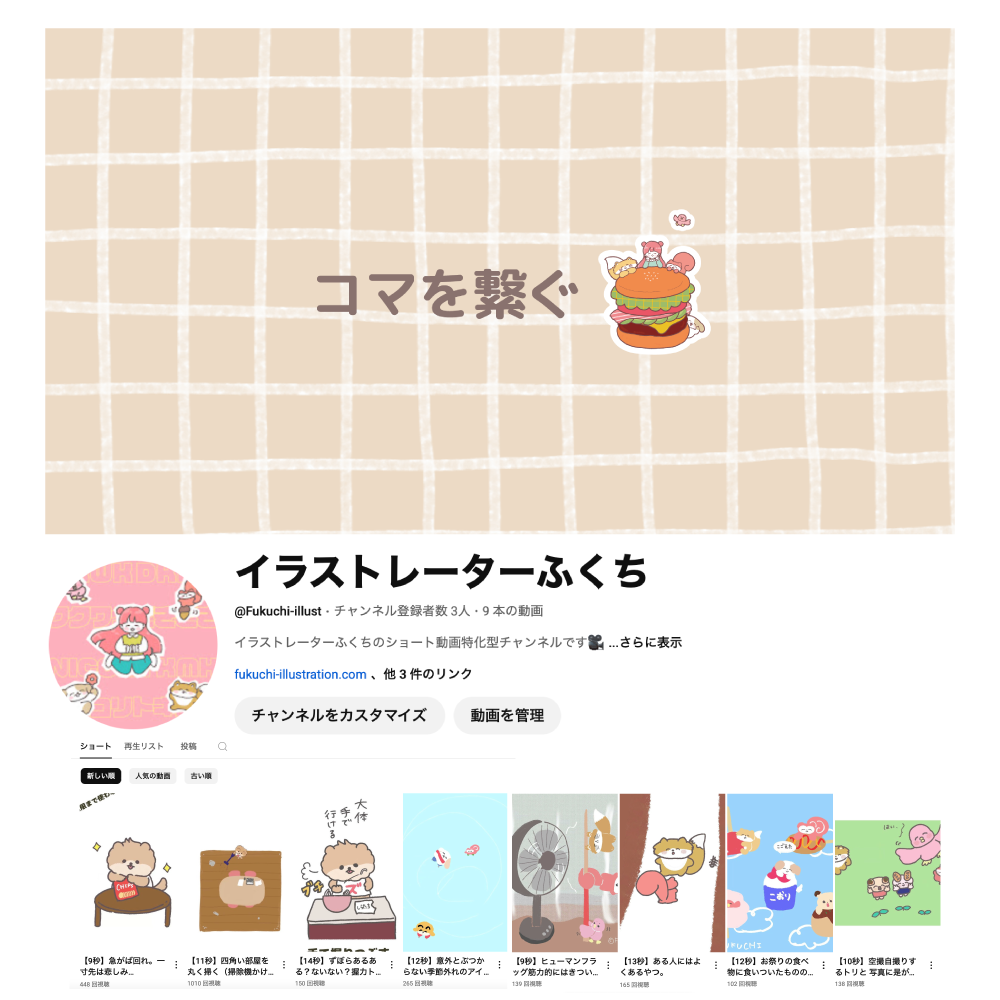This screenshot has width=1000, height=1000.
Task: Play the 【11秒】四角い部屋を丸く掃く short
Action: 240,872
